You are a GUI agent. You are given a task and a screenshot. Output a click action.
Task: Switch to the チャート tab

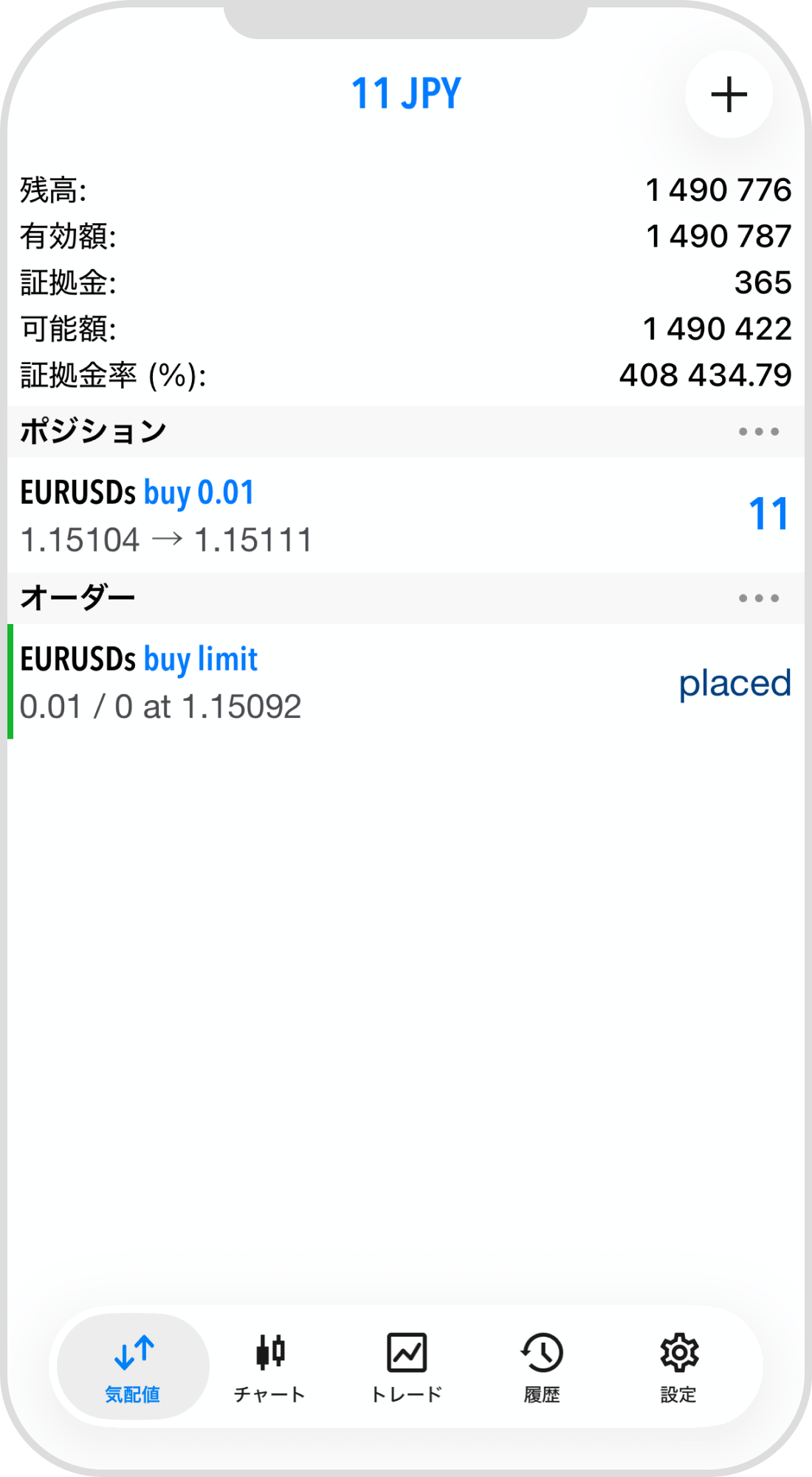[x=269, y=1366]
